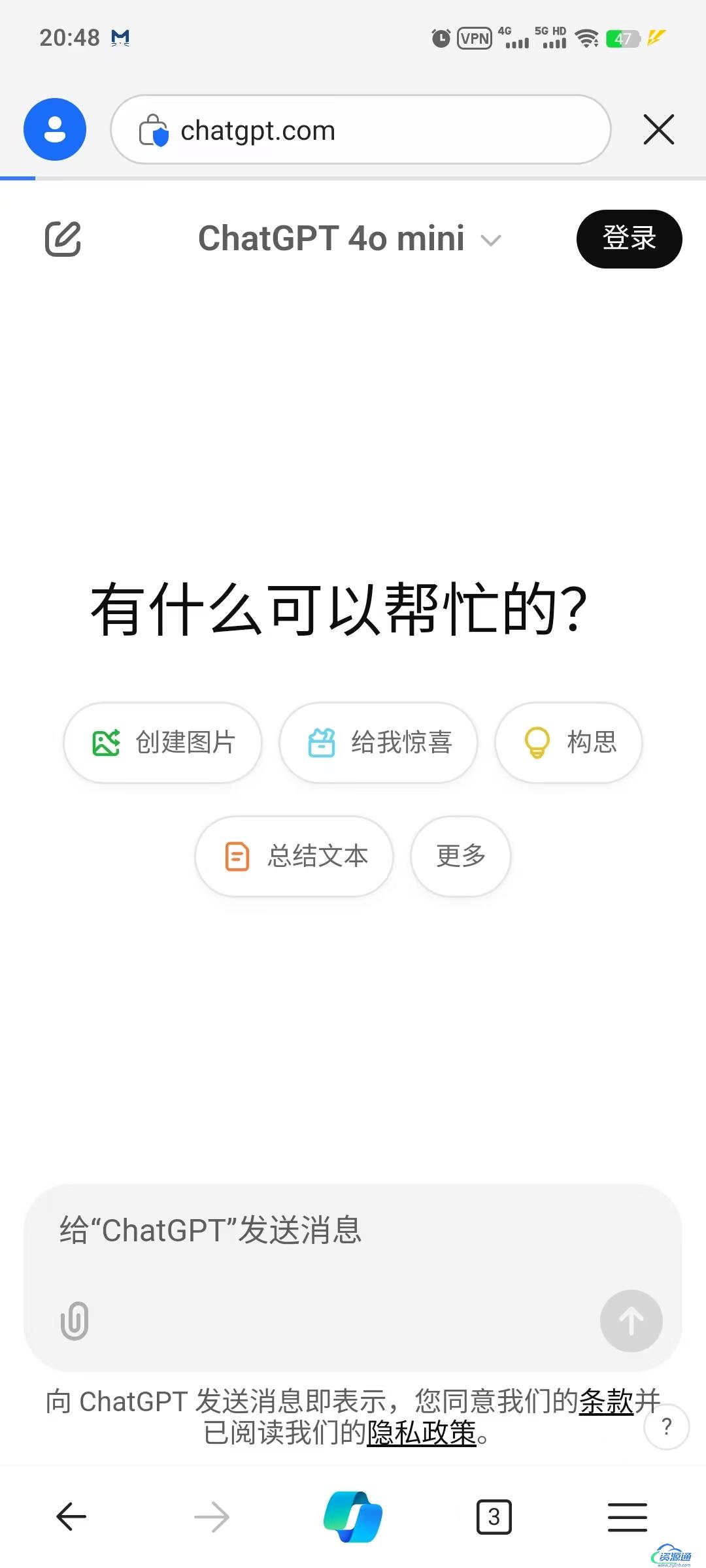The width and height of the screenshot is (706, 1568).
Task: Pick the 构思 brainstorm chip
Action: click(x=568, y=743)
